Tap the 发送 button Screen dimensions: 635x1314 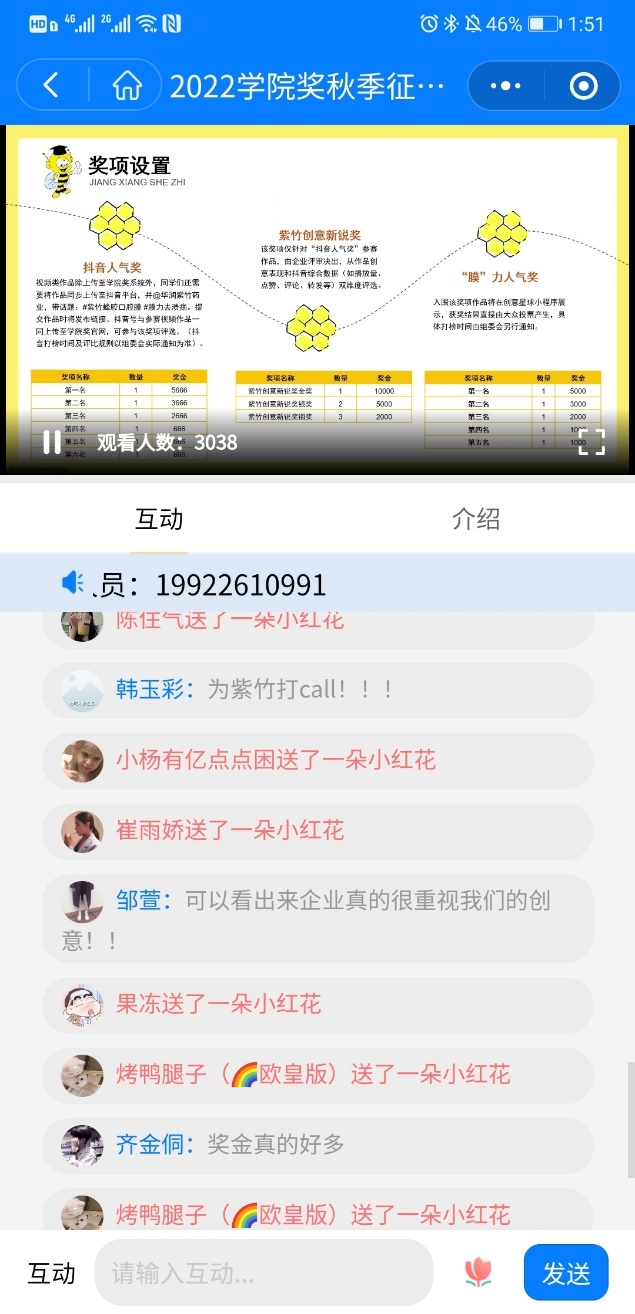(566, 1273)
